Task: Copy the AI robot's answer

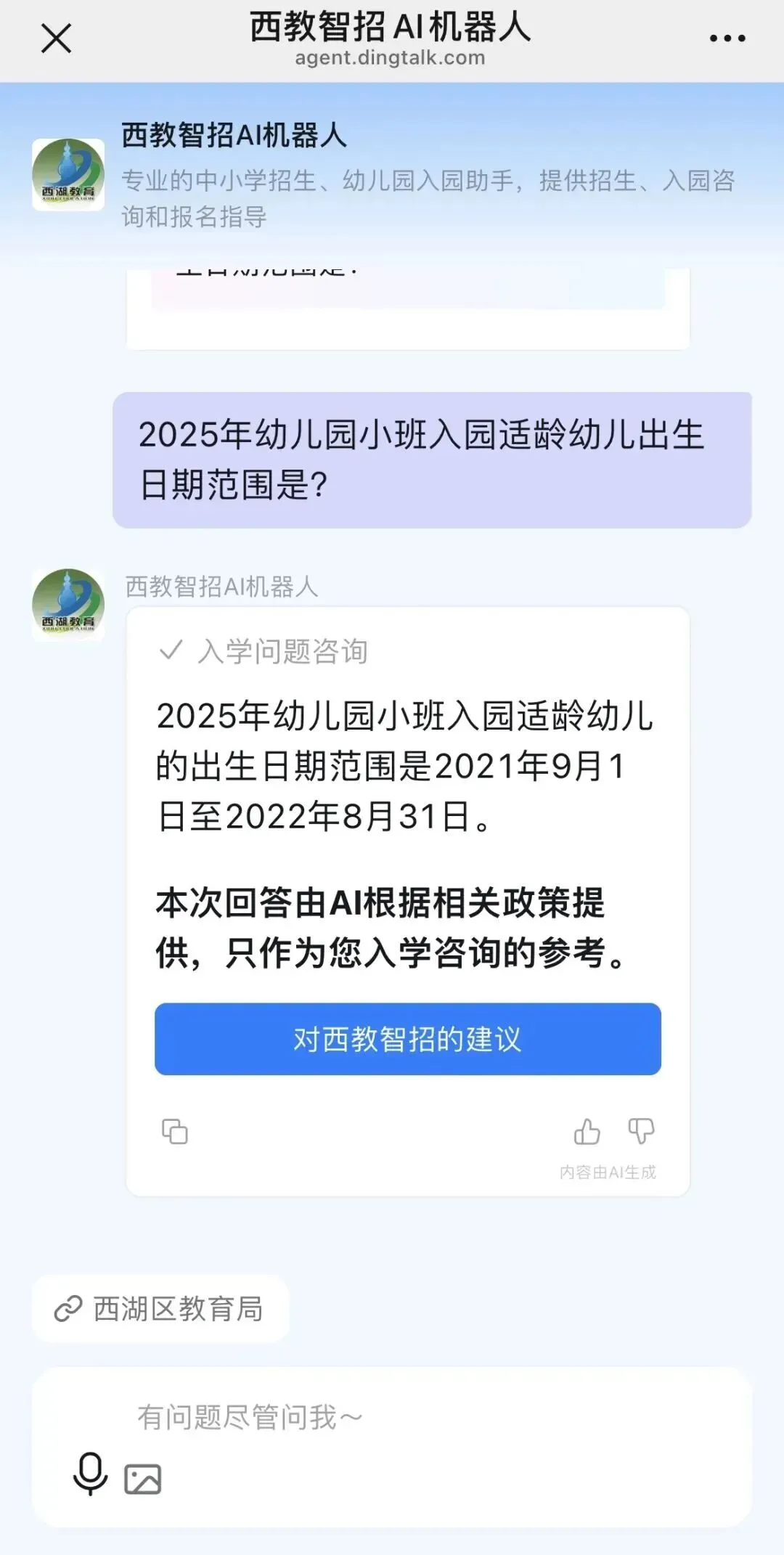Action: click(175, 1131)
